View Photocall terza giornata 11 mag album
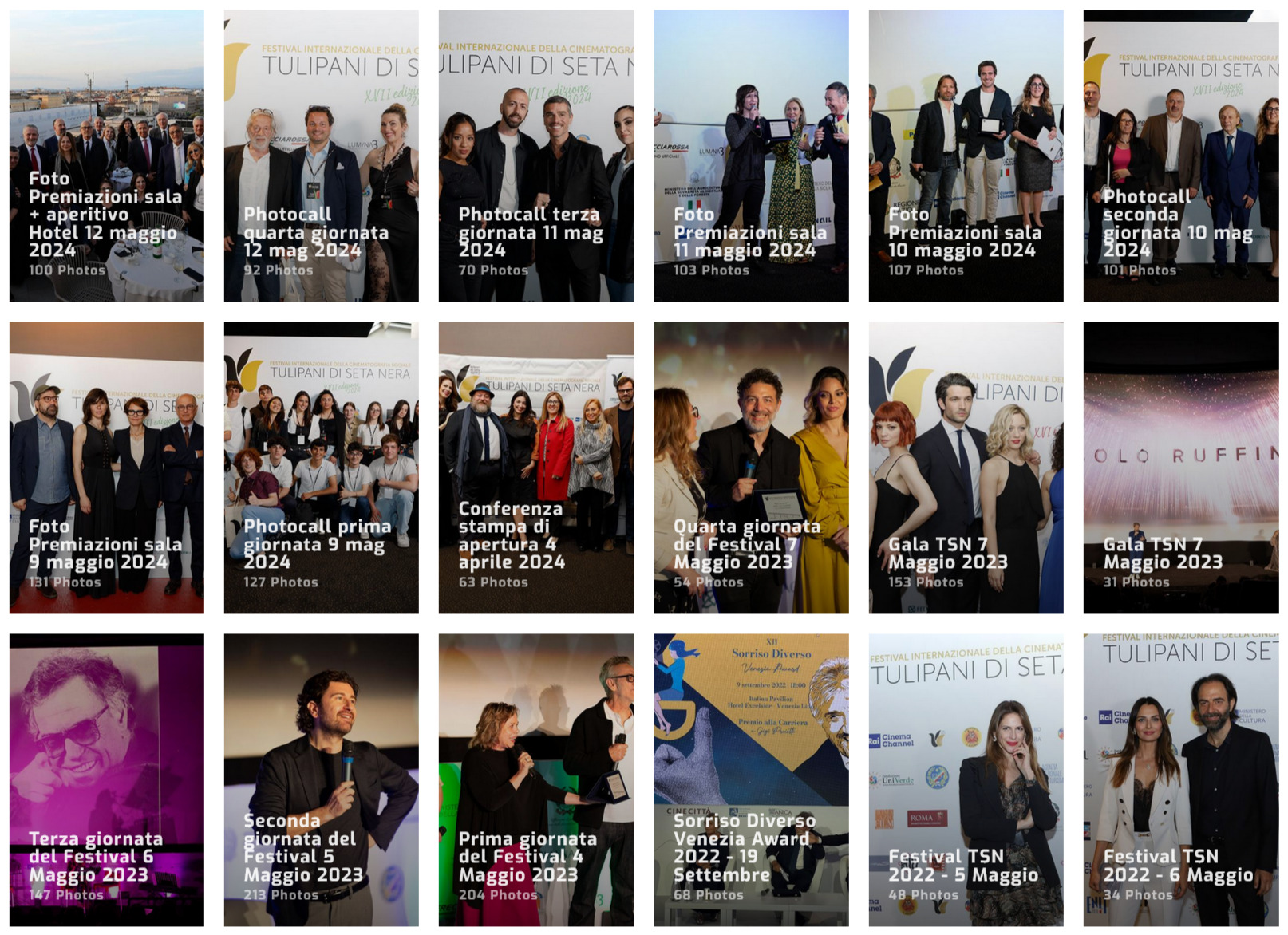Viewport: 1288px width, 935px height. pos(535,156)
